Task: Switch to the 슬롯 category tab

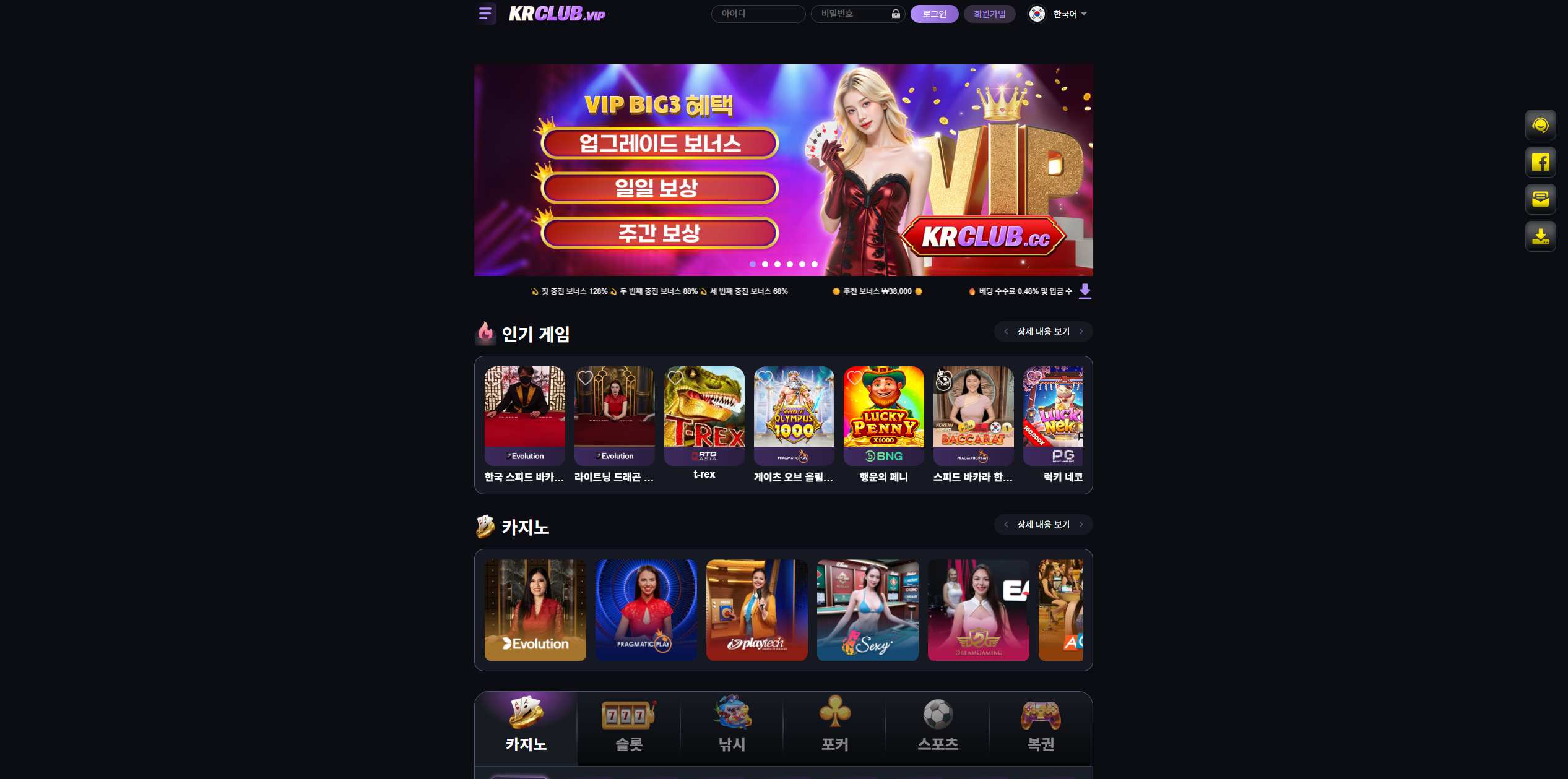Action: (x=629, y=727)
